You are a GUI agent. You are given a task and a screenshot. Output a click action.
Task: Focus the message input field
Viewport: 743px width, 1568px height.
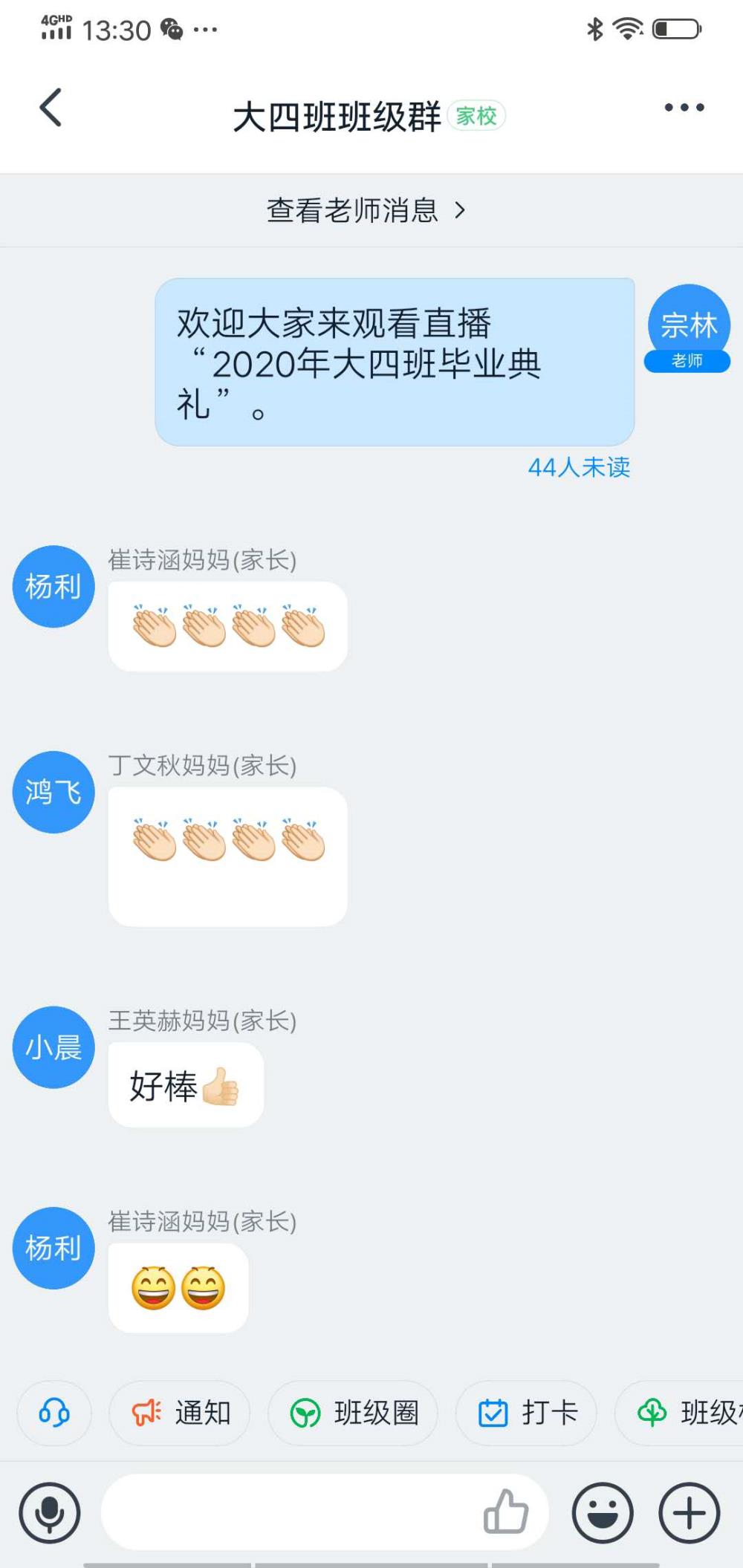(x=290, y=1512)
